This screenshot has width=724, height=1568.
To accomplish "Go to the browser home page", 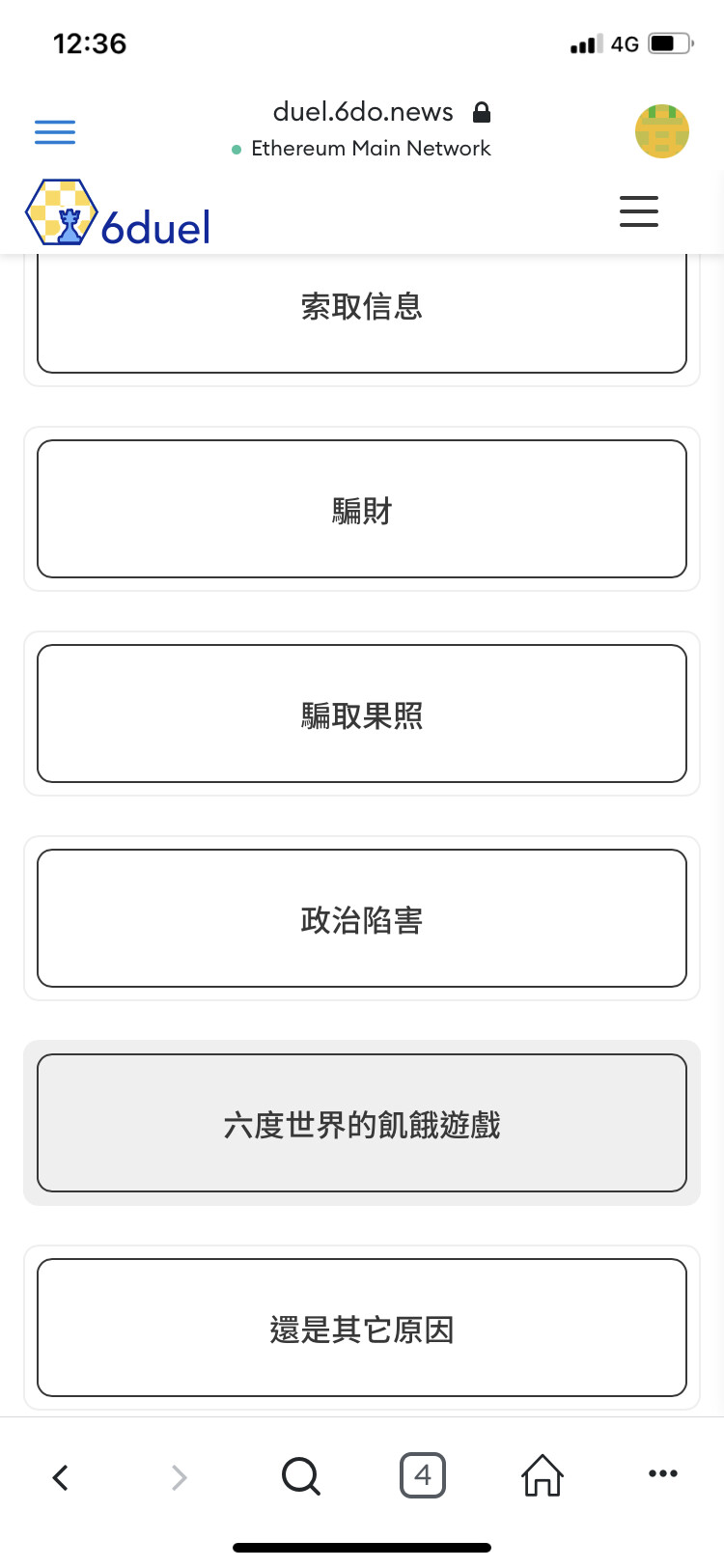I will [543, 1475].
